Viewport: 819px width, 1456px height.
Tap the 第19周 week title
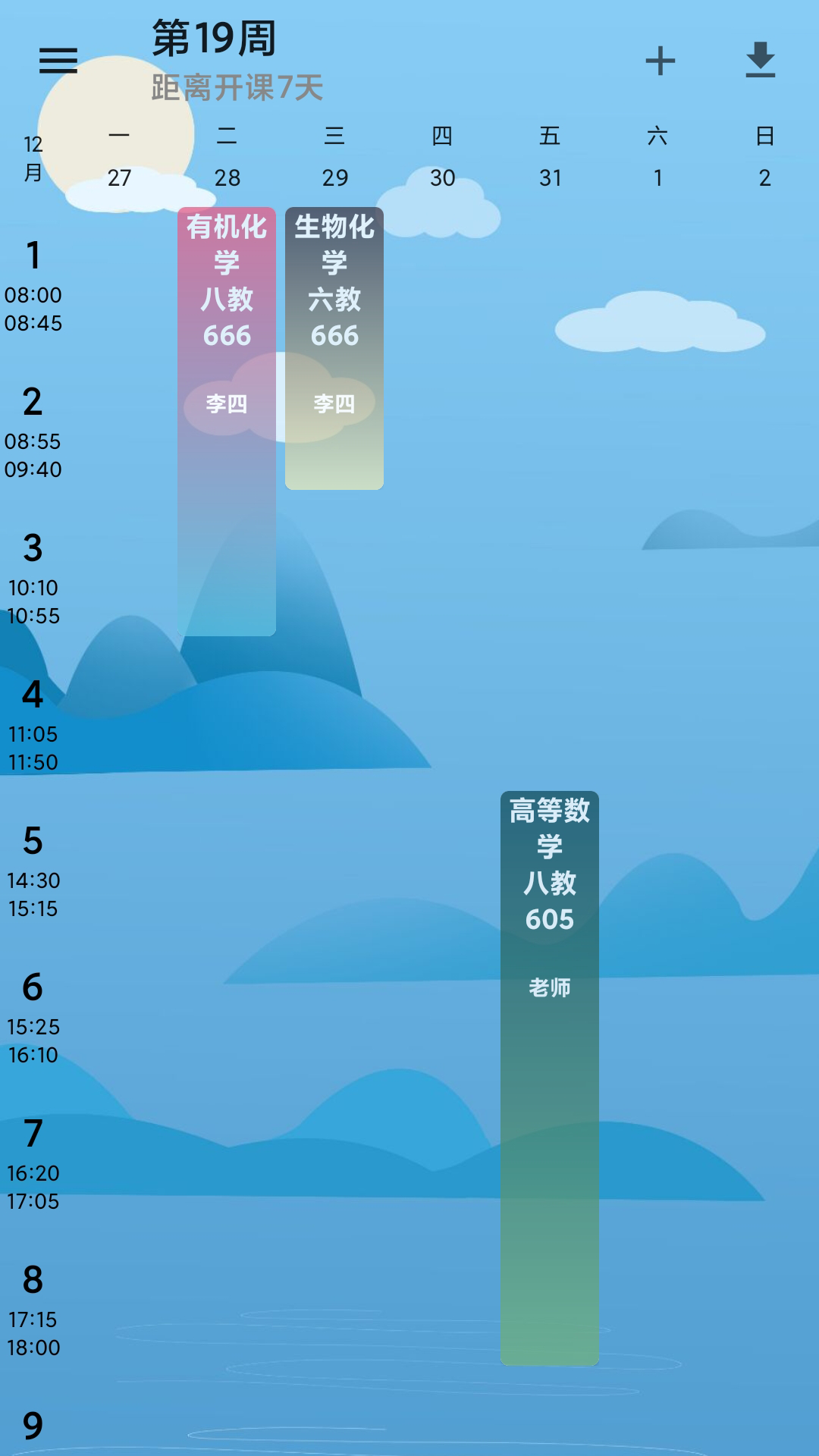(215, 39)
